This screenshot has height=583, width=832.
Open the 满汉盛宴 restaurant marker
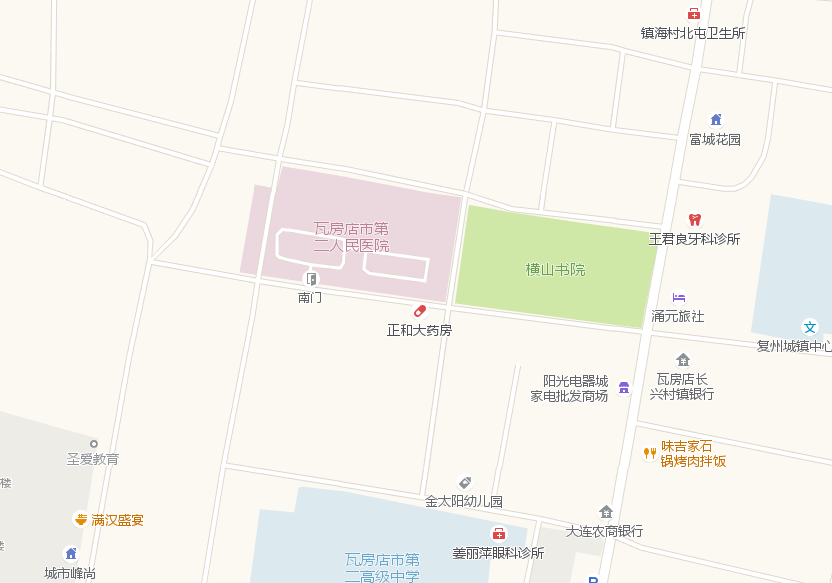pos(80,520)
